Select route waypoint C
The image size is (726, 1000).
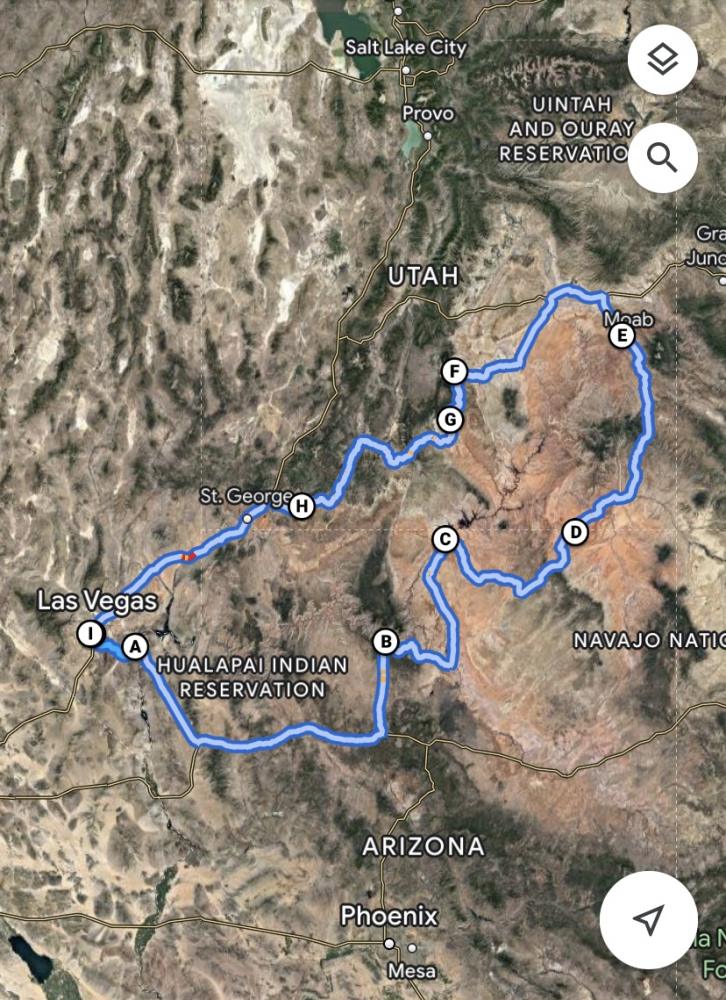[x=445, y=540]
